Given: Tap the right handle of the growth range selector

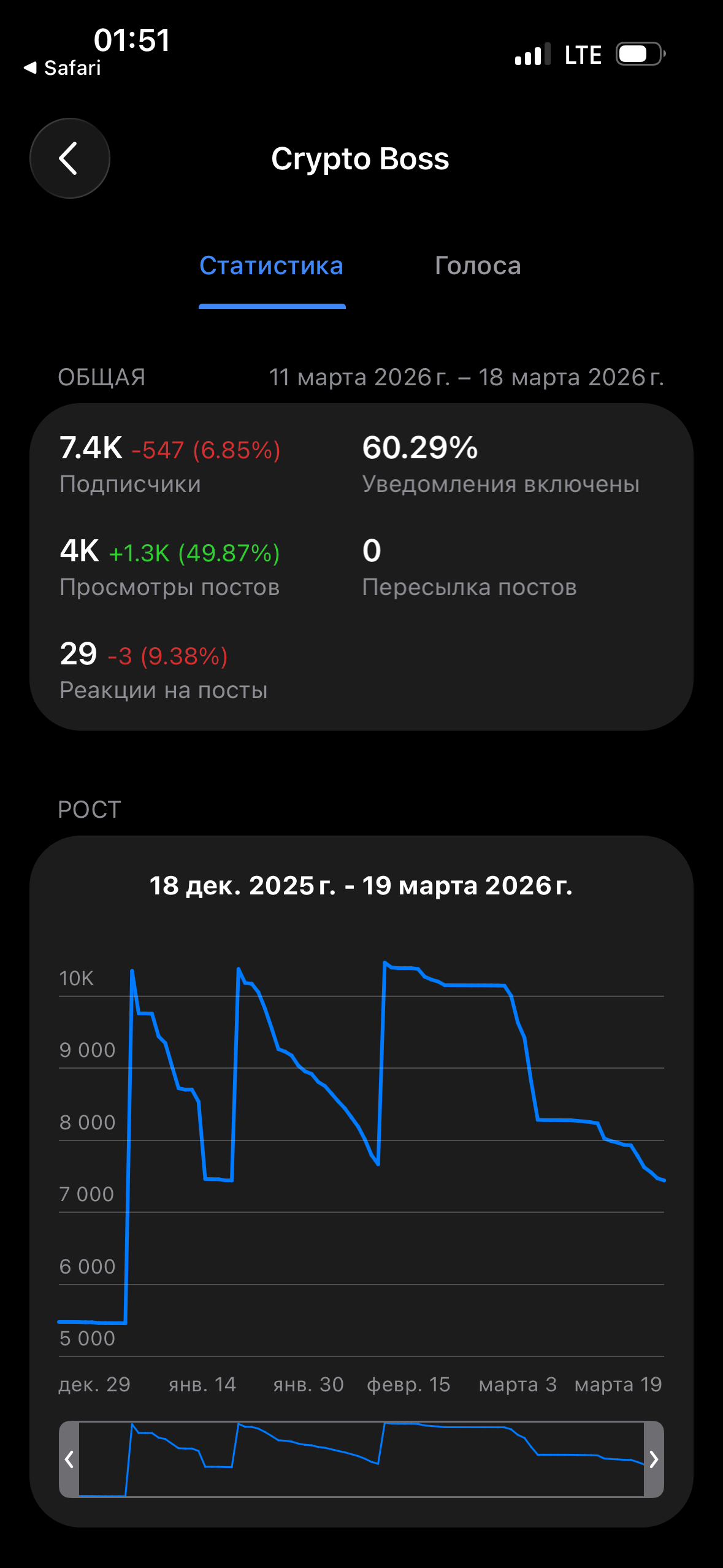Looking at the screenshot, I should pyautogui.click(x=654, y=1459).
